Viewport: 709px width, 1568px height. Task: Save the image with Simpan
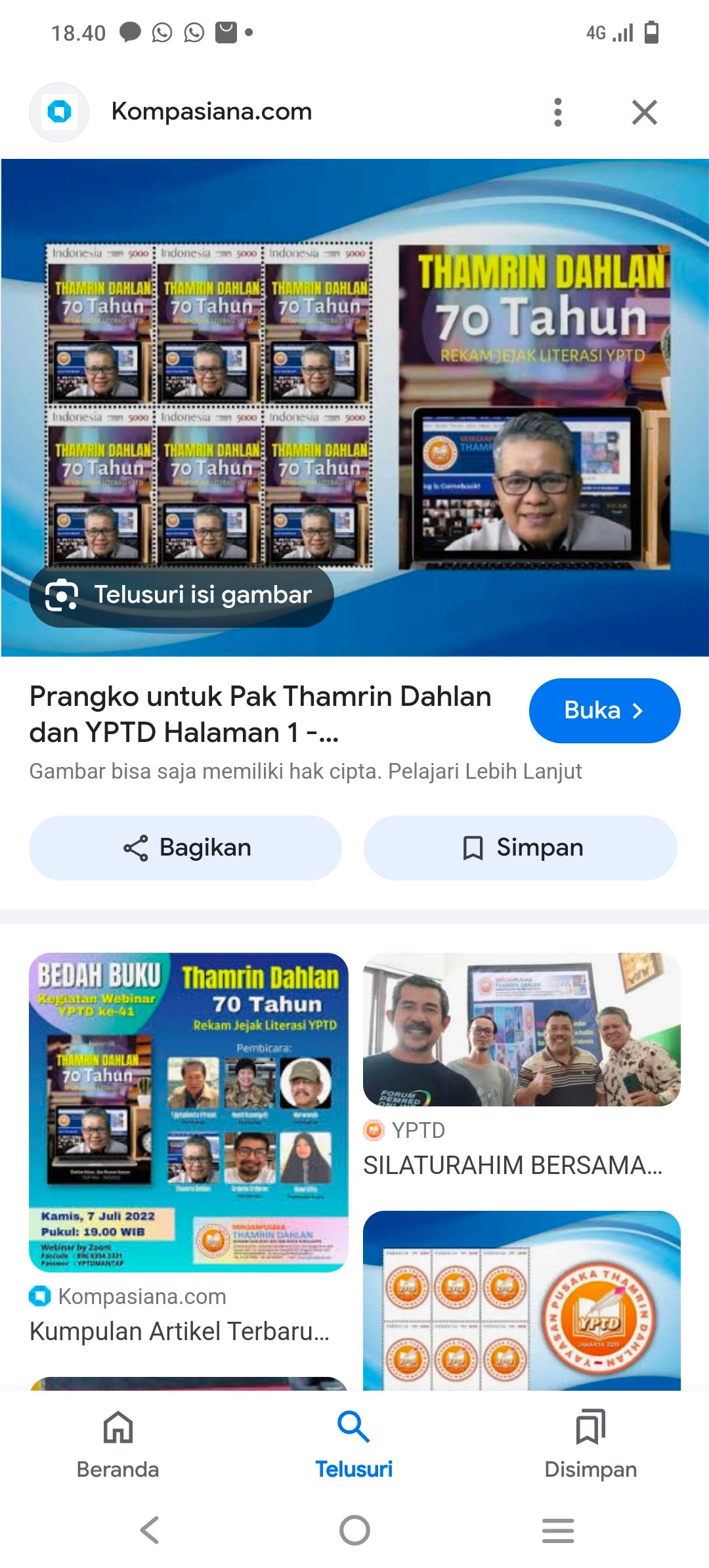pos(520,848)
